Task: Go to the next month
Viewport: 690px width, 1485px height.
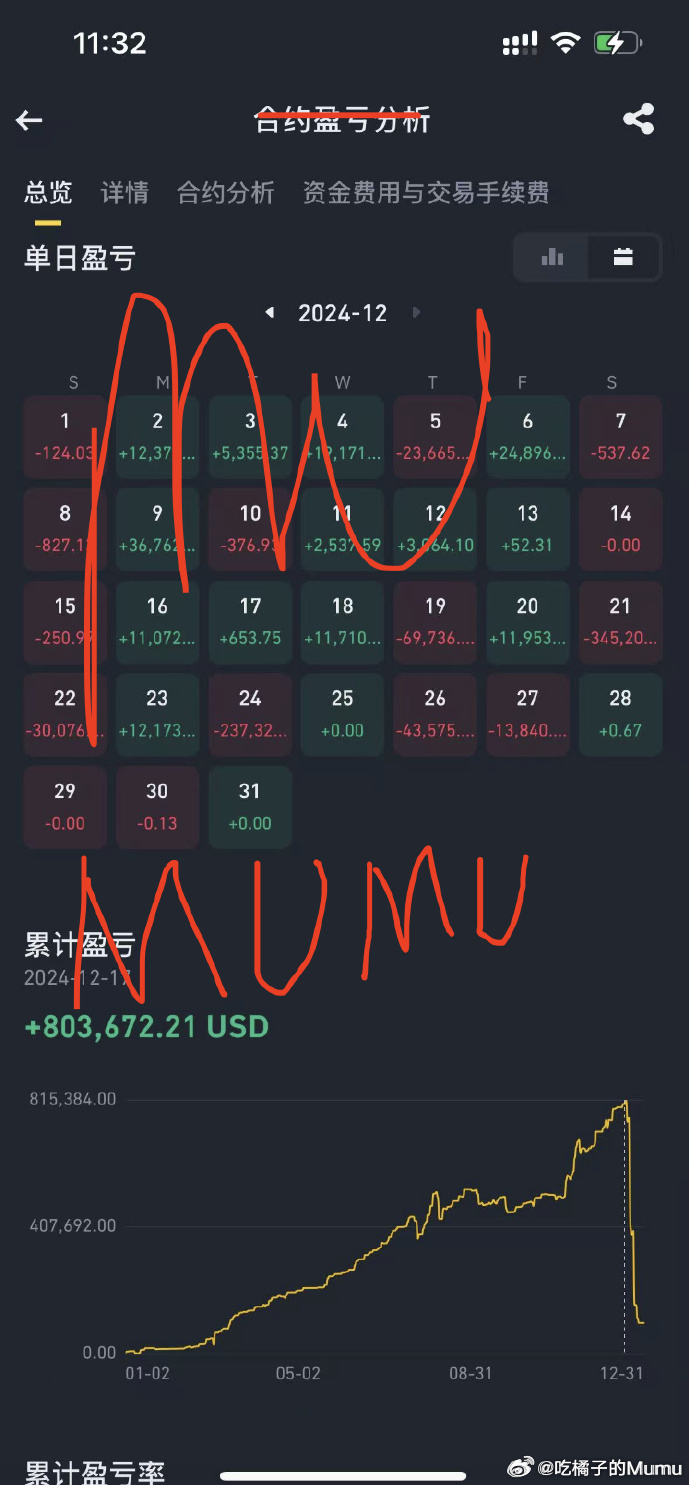Action: coord(416,313)
